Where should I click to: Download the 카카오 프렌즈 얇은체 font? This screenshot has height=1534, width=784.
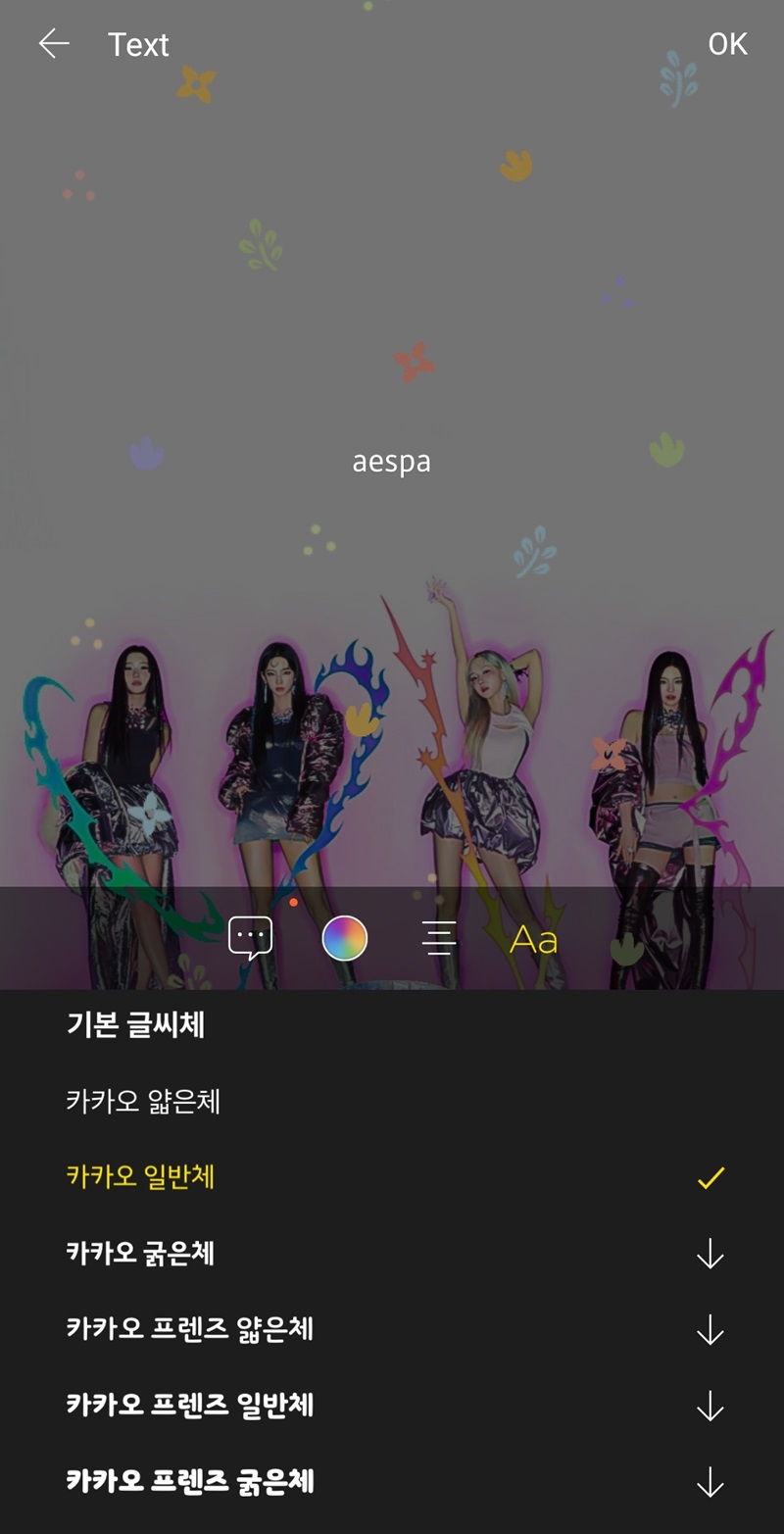pos(710,1330)
